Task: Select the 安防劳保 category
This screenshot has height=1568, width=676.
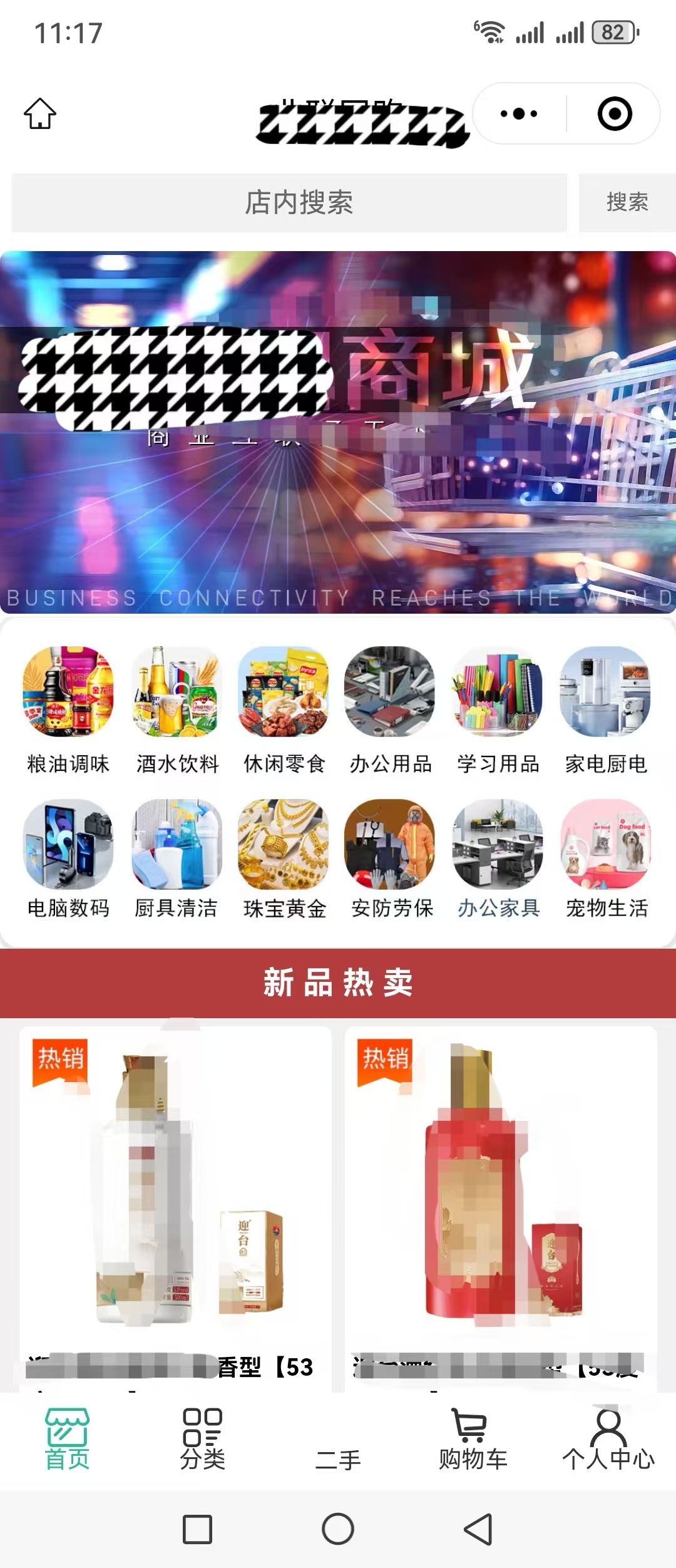Action: (392, 848)
